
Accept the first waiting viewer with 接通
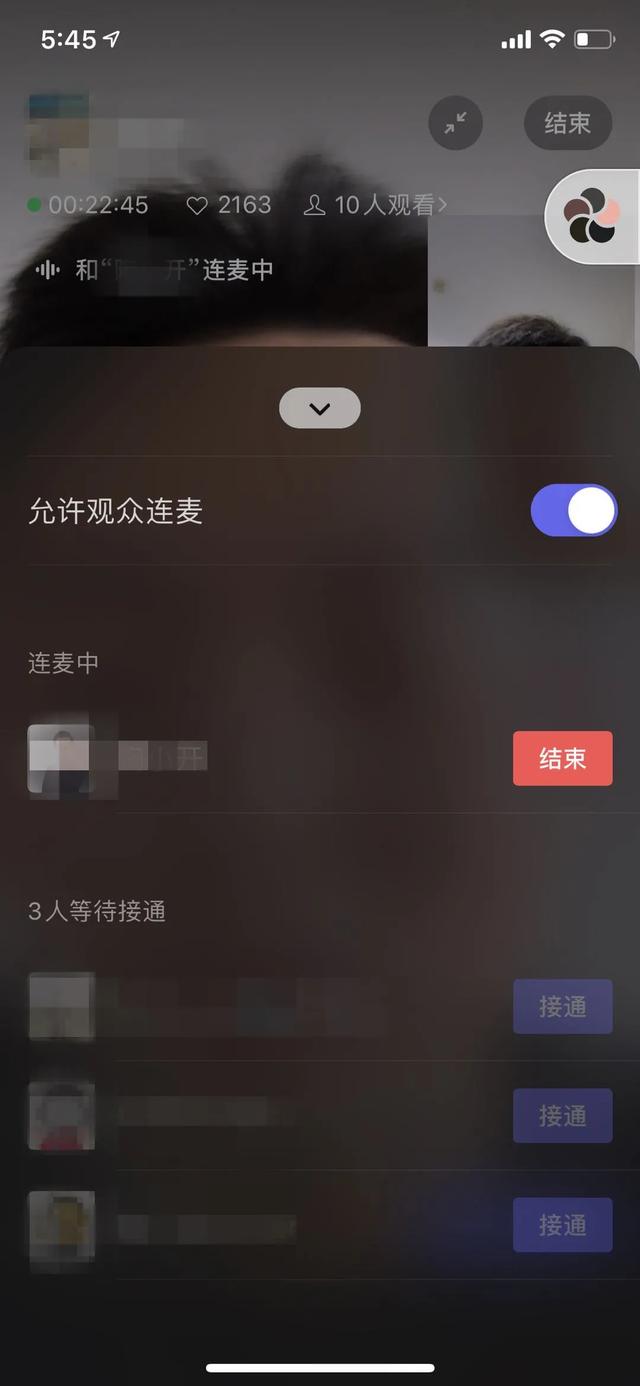562,1006
